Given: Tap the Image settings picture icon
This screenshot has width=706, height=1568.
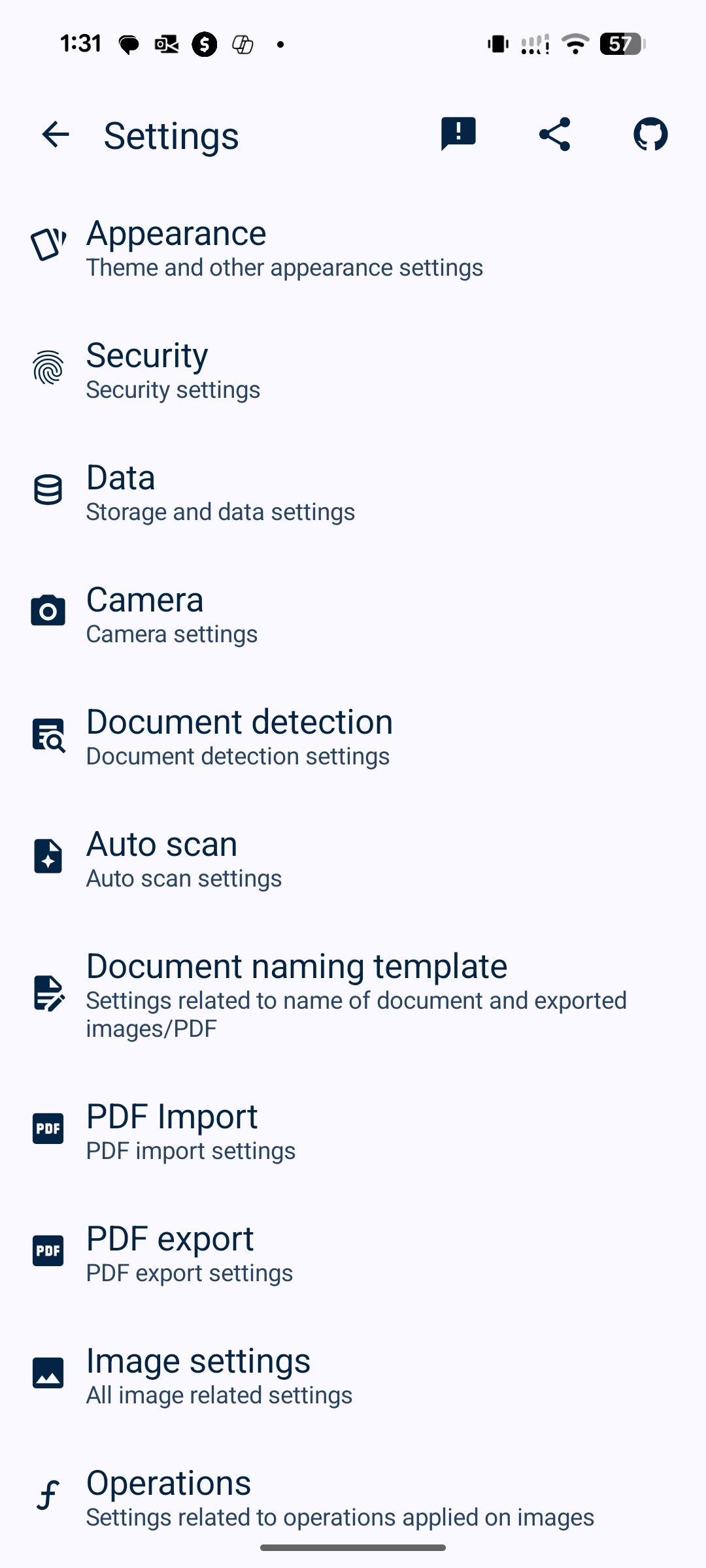Looking at the screenshot, I should coord(46,1373).
